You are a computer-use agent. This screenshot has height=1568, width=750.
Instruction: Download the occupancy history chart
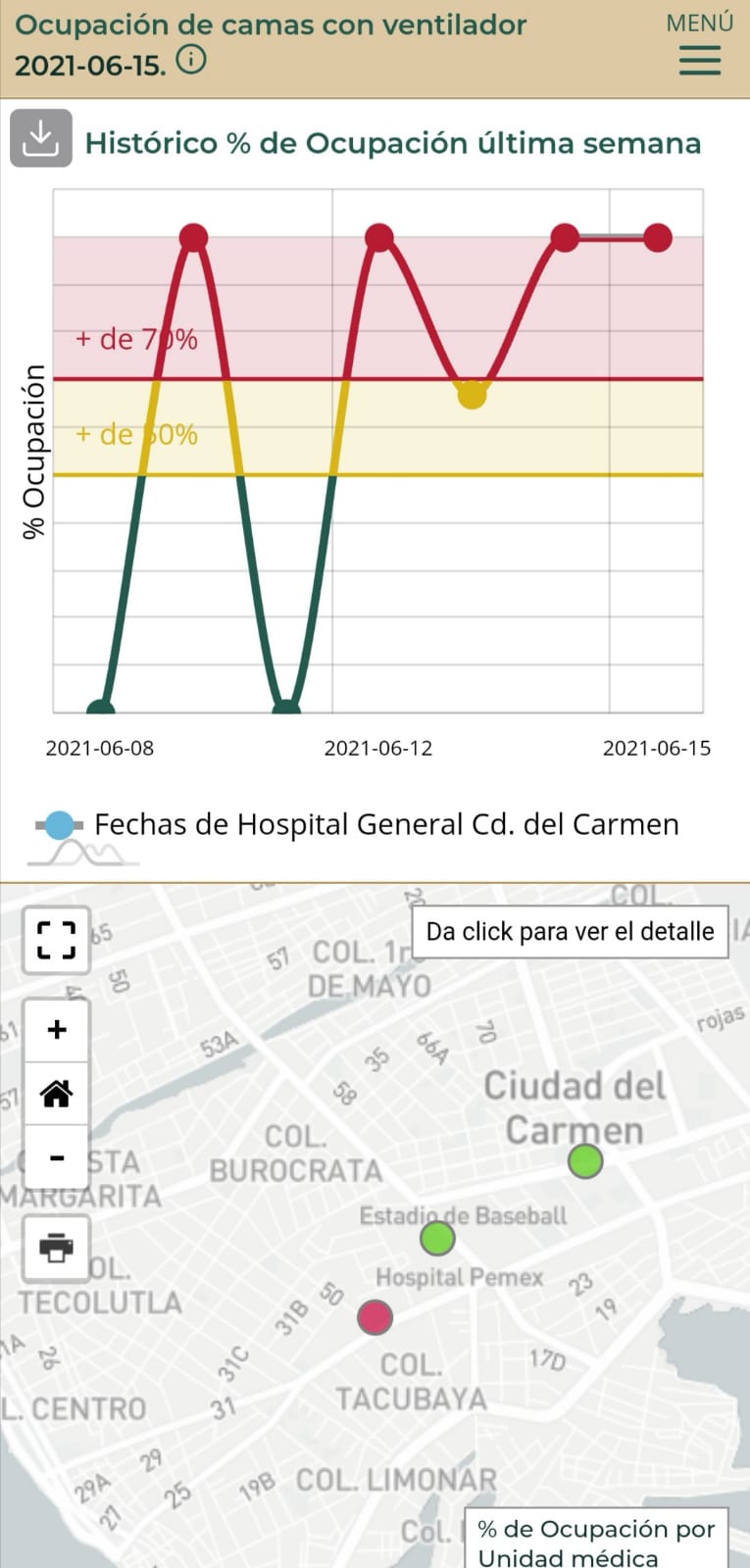[41, 138]
